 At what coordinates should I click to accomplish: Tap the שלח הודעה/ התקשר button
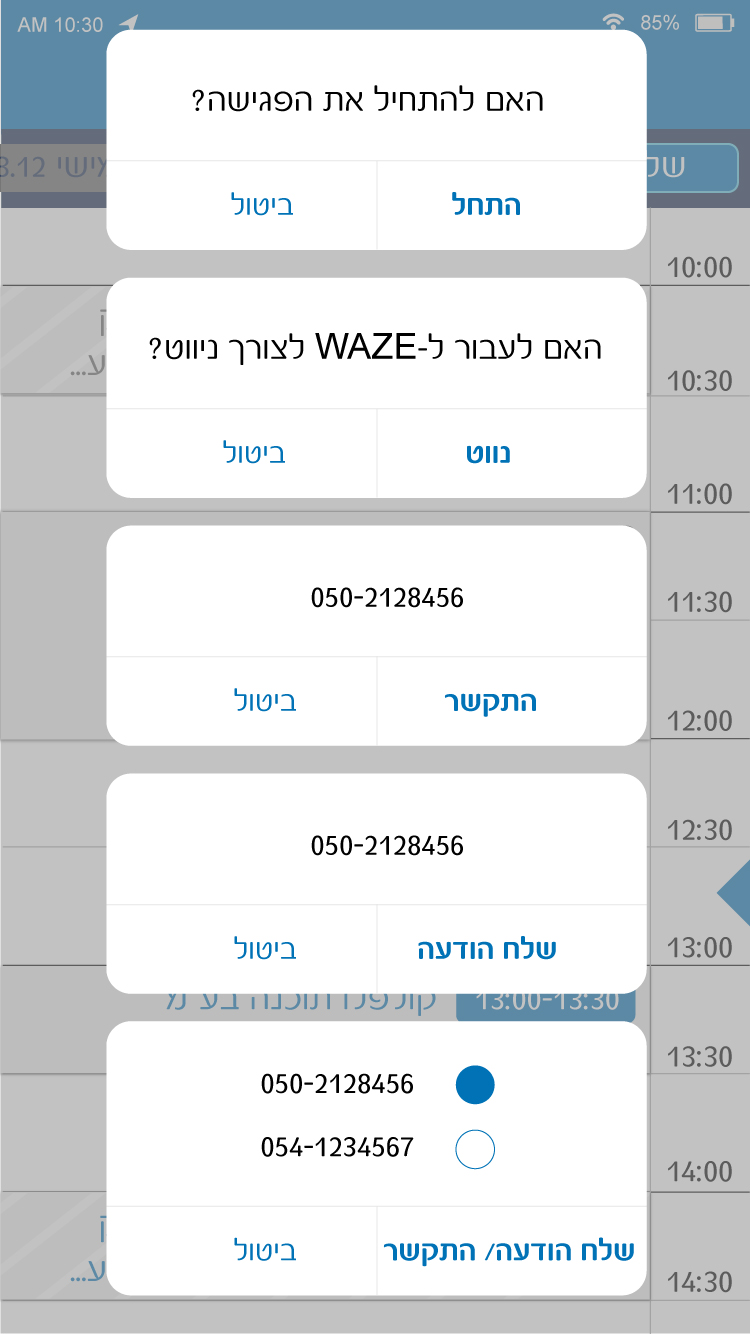511,1251
